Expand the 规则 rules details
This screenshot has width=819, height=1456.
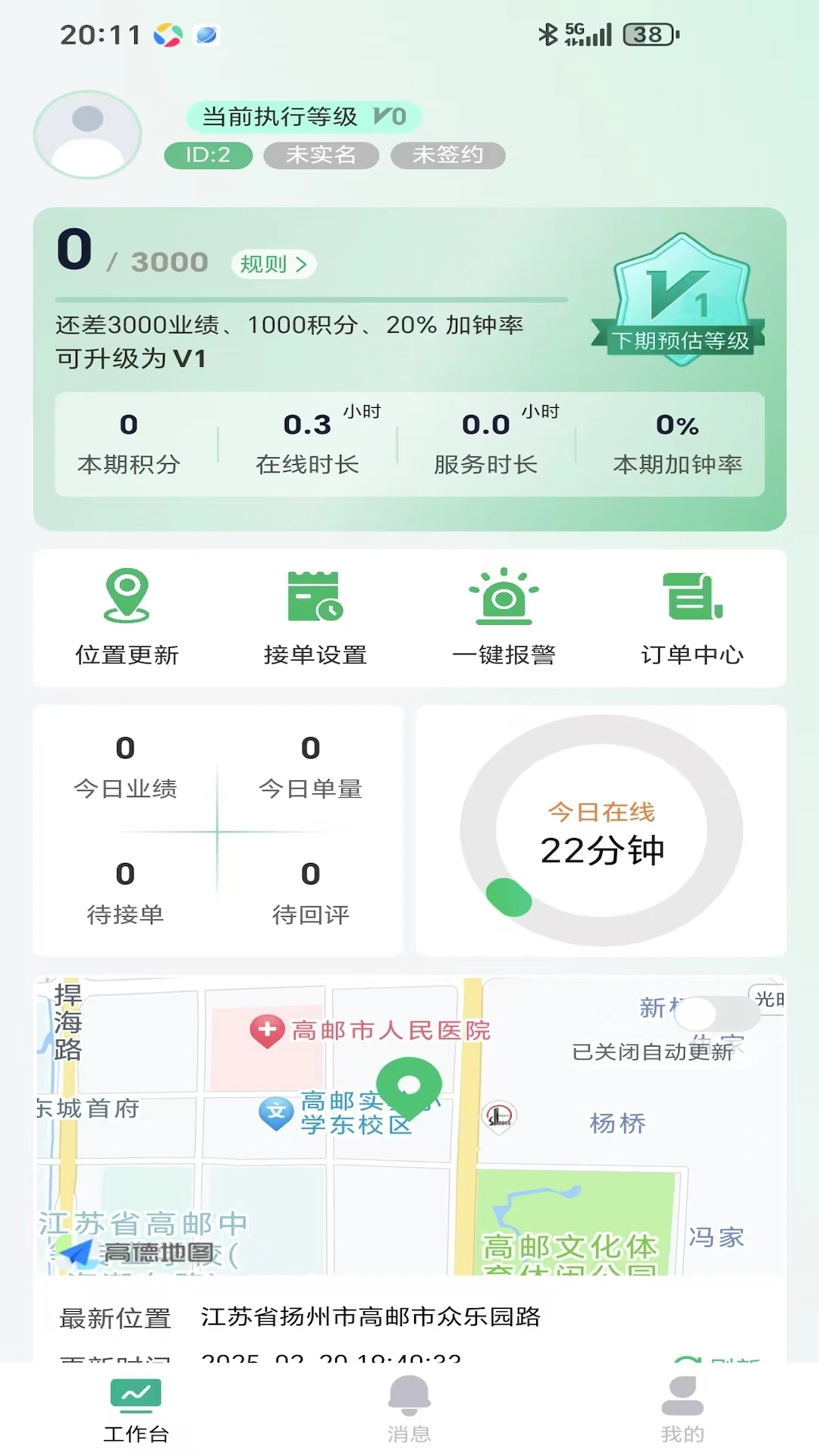pos(273,265)
